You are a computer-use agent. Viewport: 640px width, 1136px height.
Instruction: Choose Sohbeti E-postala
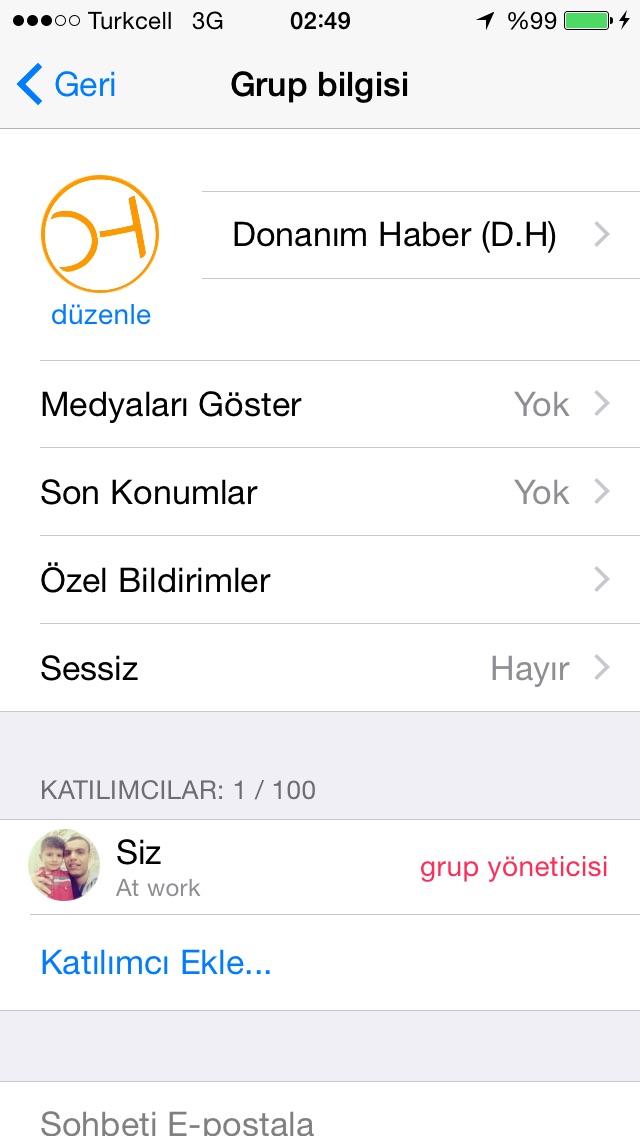point(177,1122)
